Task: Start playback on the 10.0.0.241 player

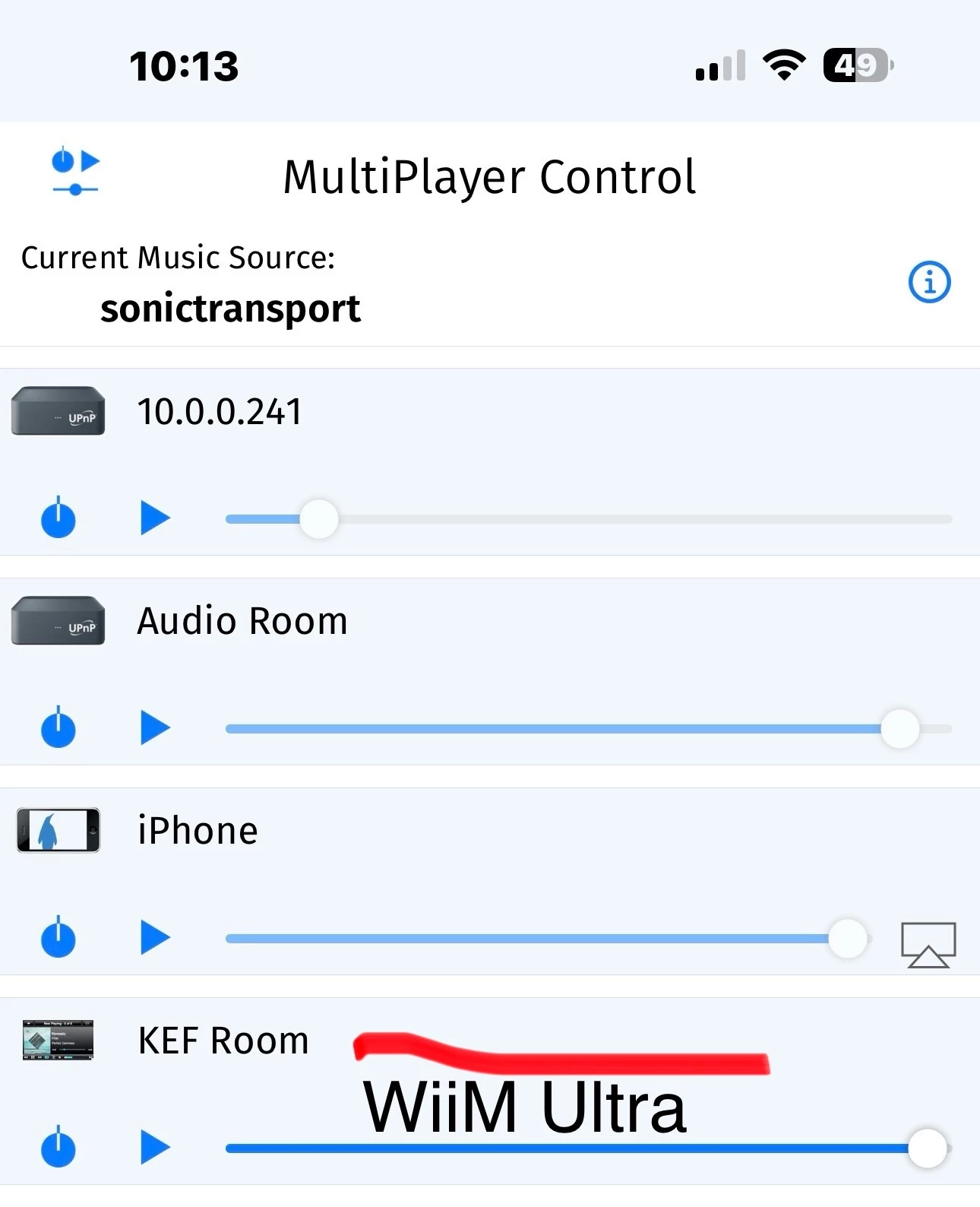Action: click(x=155, y=518)
